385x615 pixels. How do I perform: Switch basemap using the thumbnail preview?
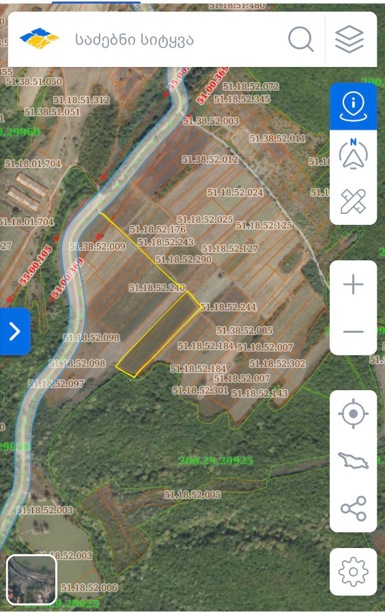(31, 580)
